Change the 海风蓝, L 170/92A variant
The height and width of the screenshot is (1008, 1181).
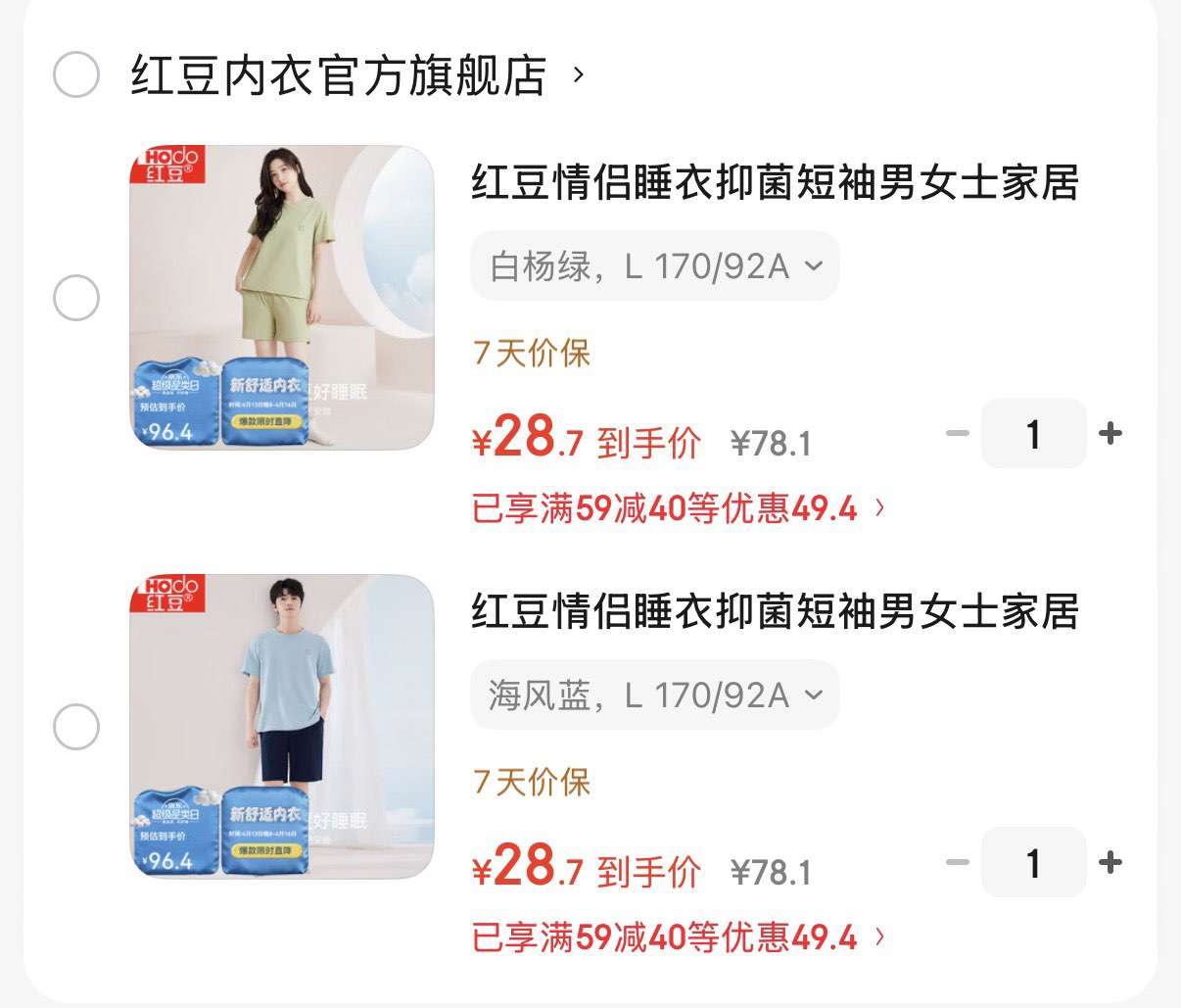tap(654, 695)
